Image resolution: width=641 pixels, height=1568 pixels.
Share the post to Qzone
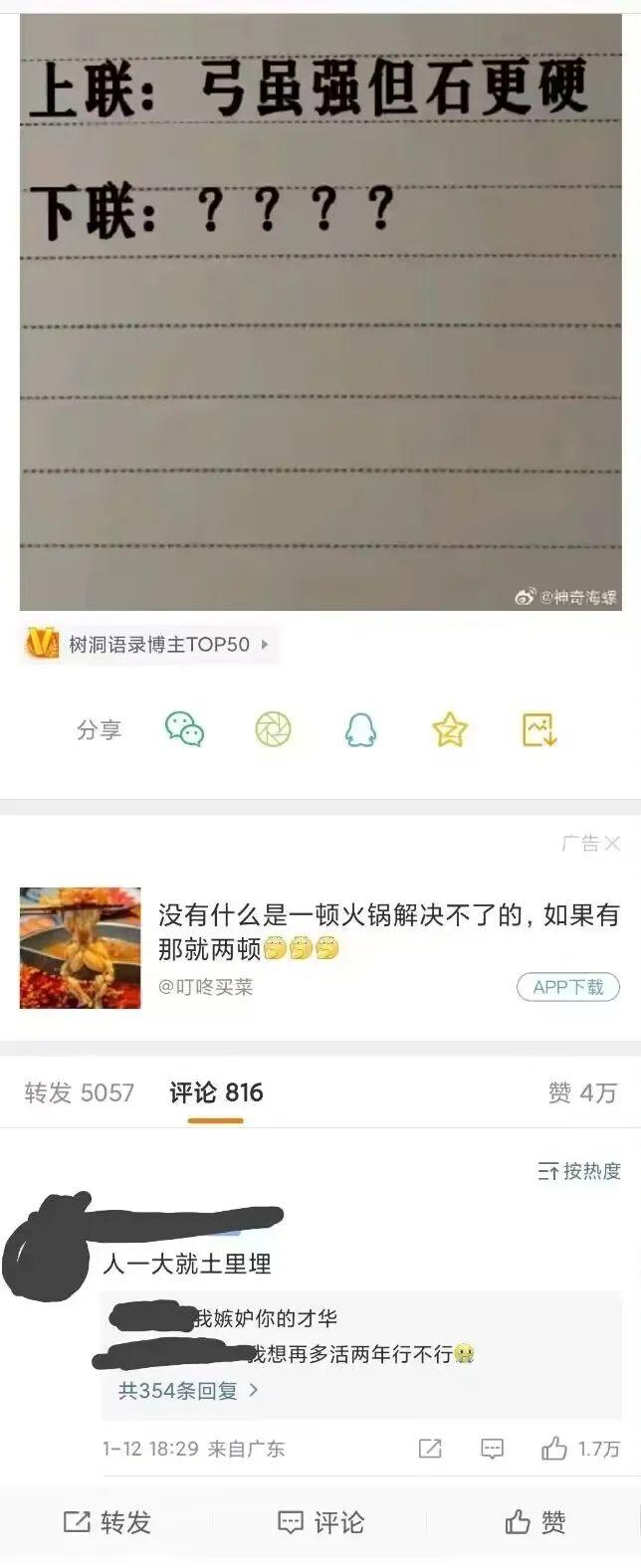click(450, 729)
